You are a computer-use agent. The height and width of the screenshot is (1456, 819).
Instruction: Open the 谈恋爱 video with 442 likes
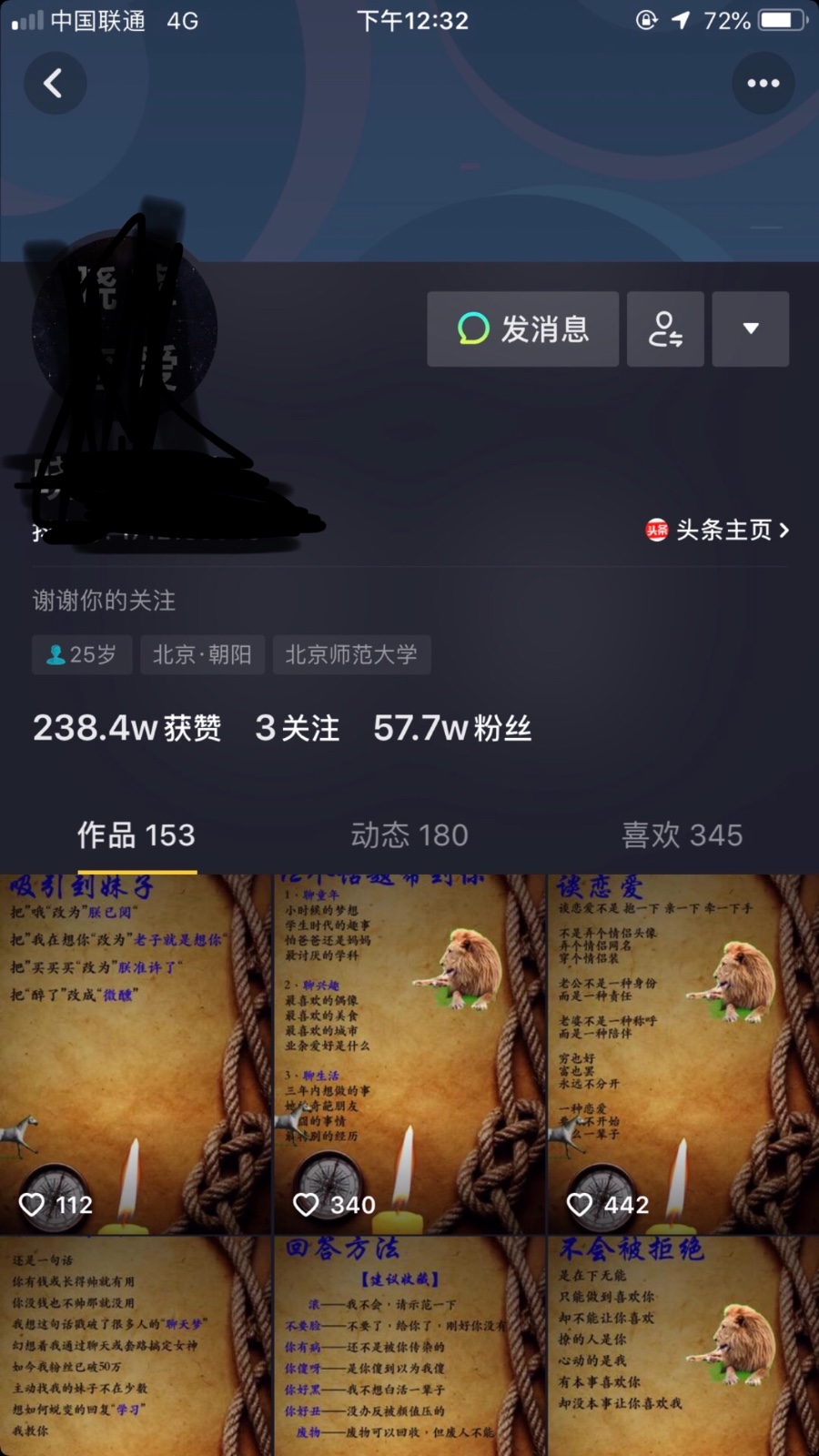[x=683, y=1054]
